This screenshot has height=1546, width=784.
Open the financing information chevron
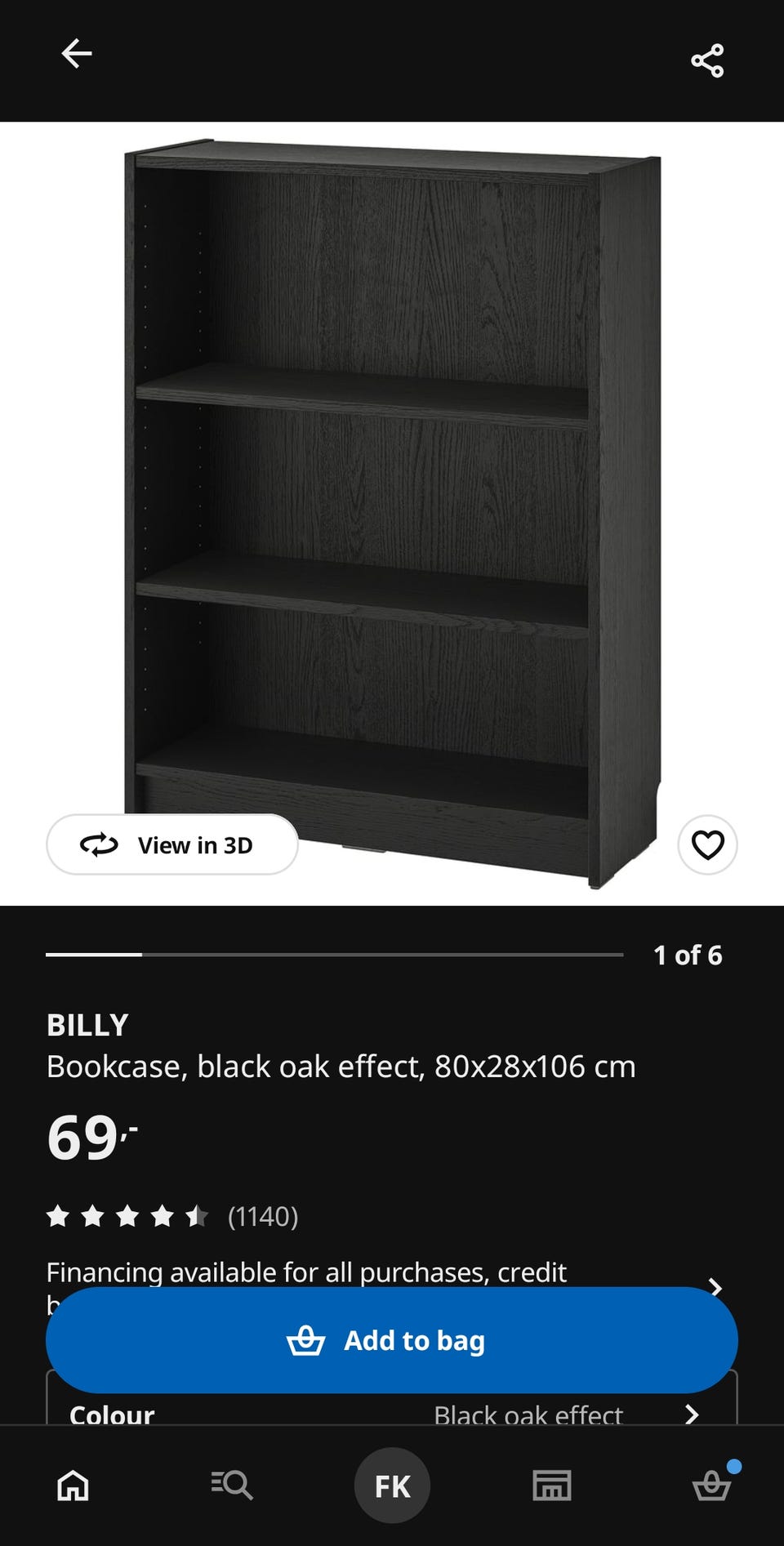(715, 1288)
